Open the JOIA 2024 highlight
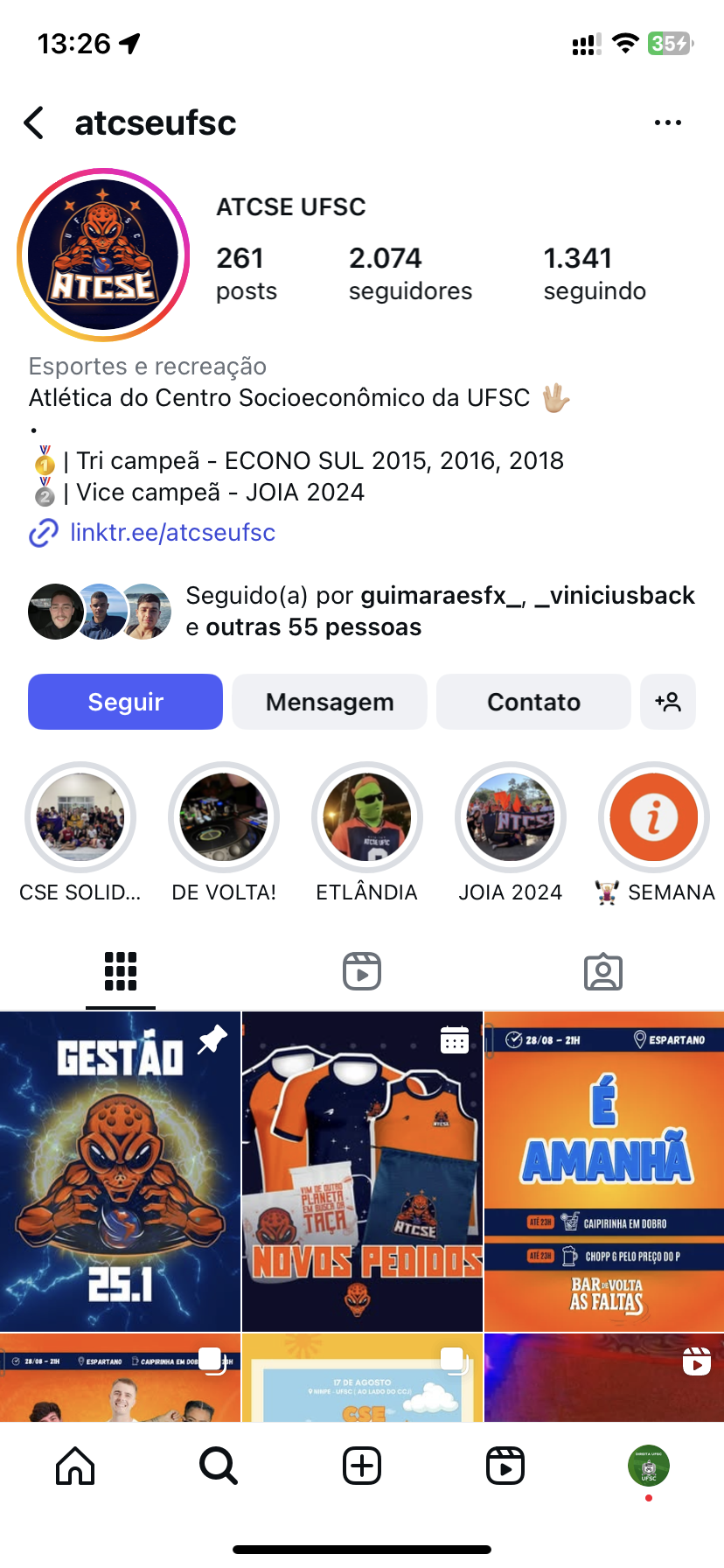 tap(511, 818)
